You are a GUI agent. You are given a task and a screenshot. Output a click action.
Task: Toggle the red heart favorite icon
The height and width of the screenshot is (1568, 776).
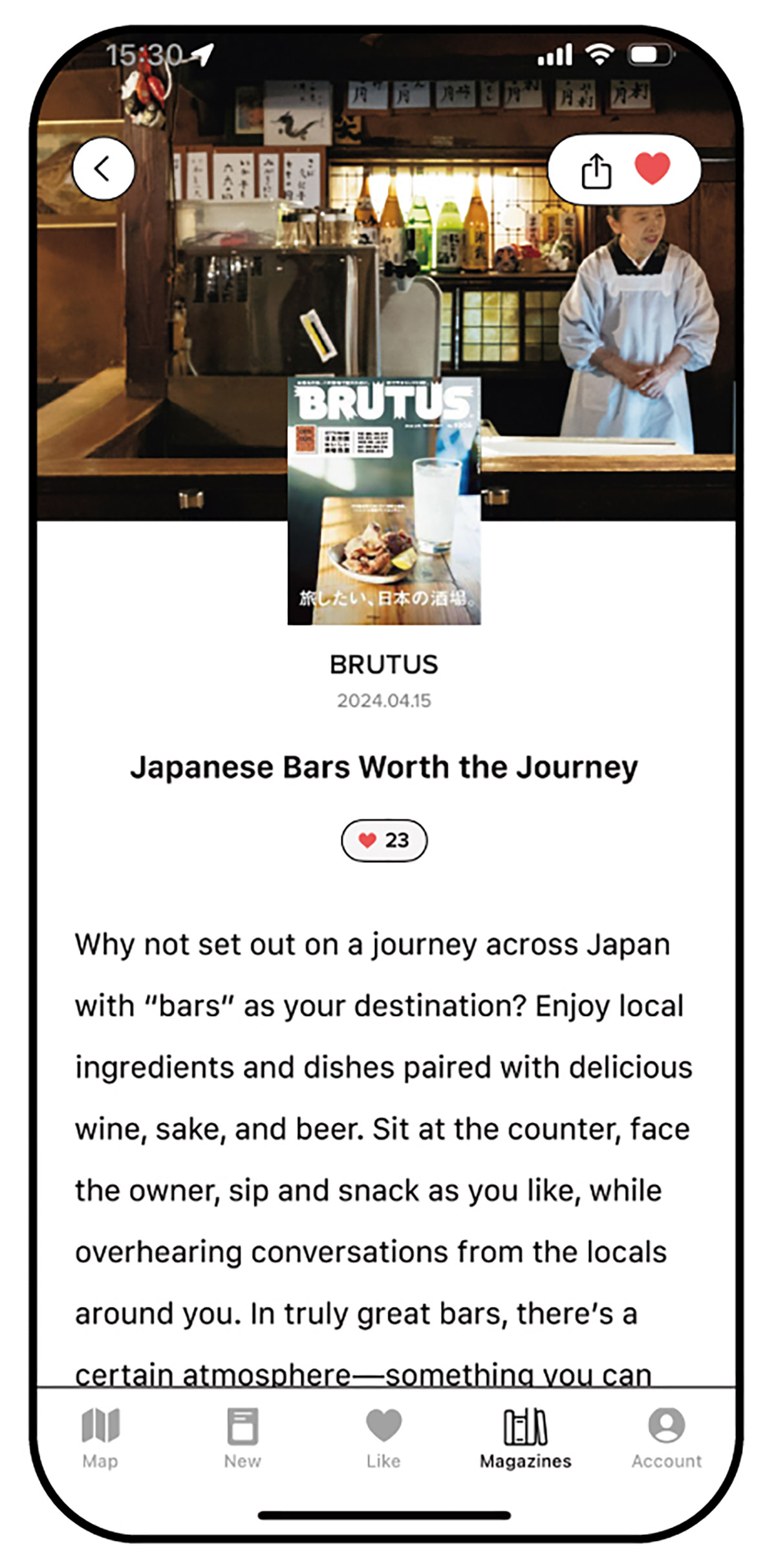pos(652,168)
